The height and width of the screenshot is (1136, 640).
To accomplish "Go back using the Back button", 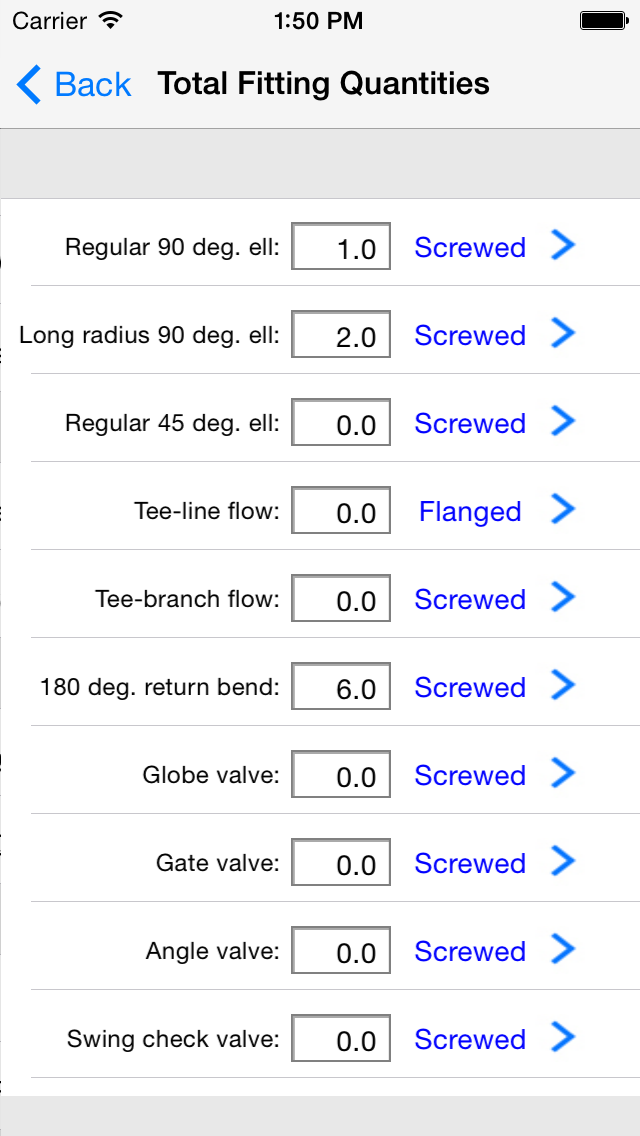I will pos(74,84).
